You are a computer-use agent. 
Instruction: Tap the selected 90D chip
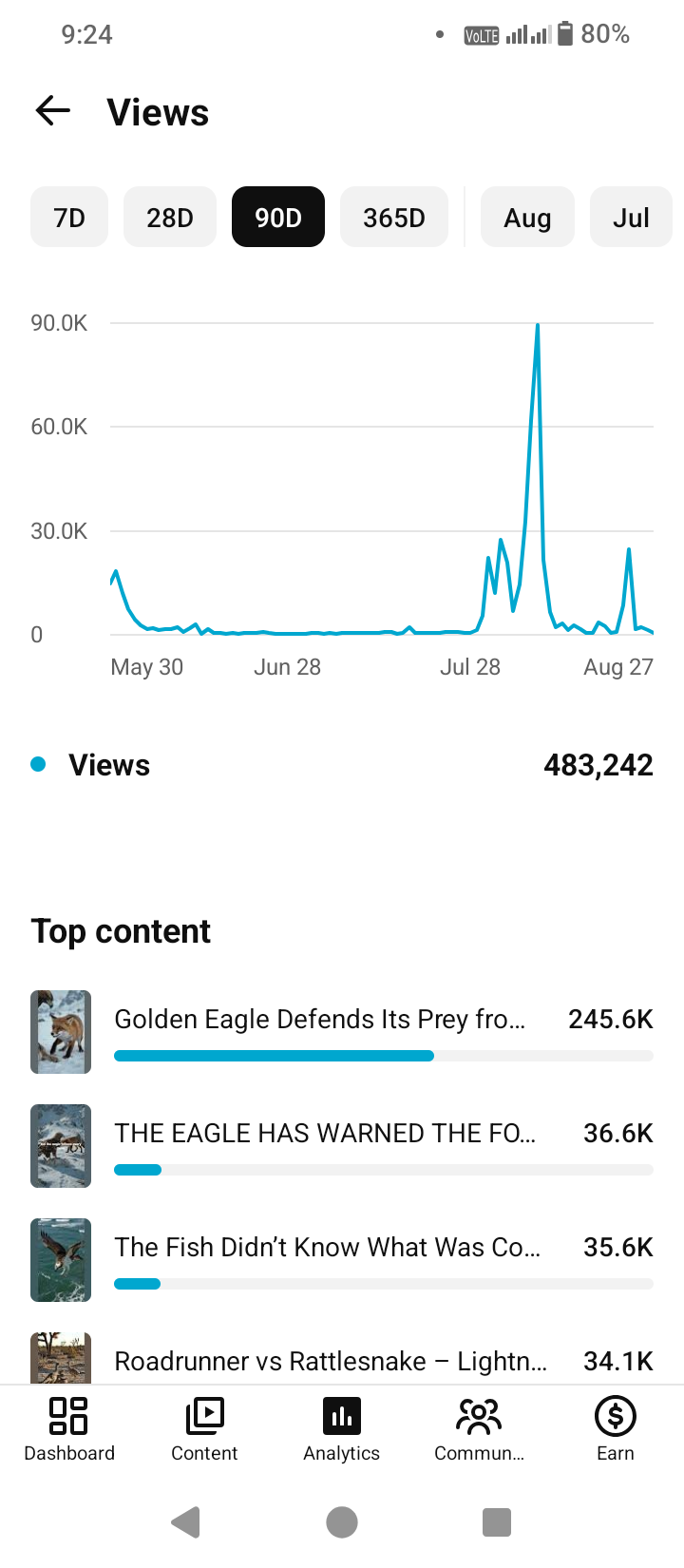[278, 217]
